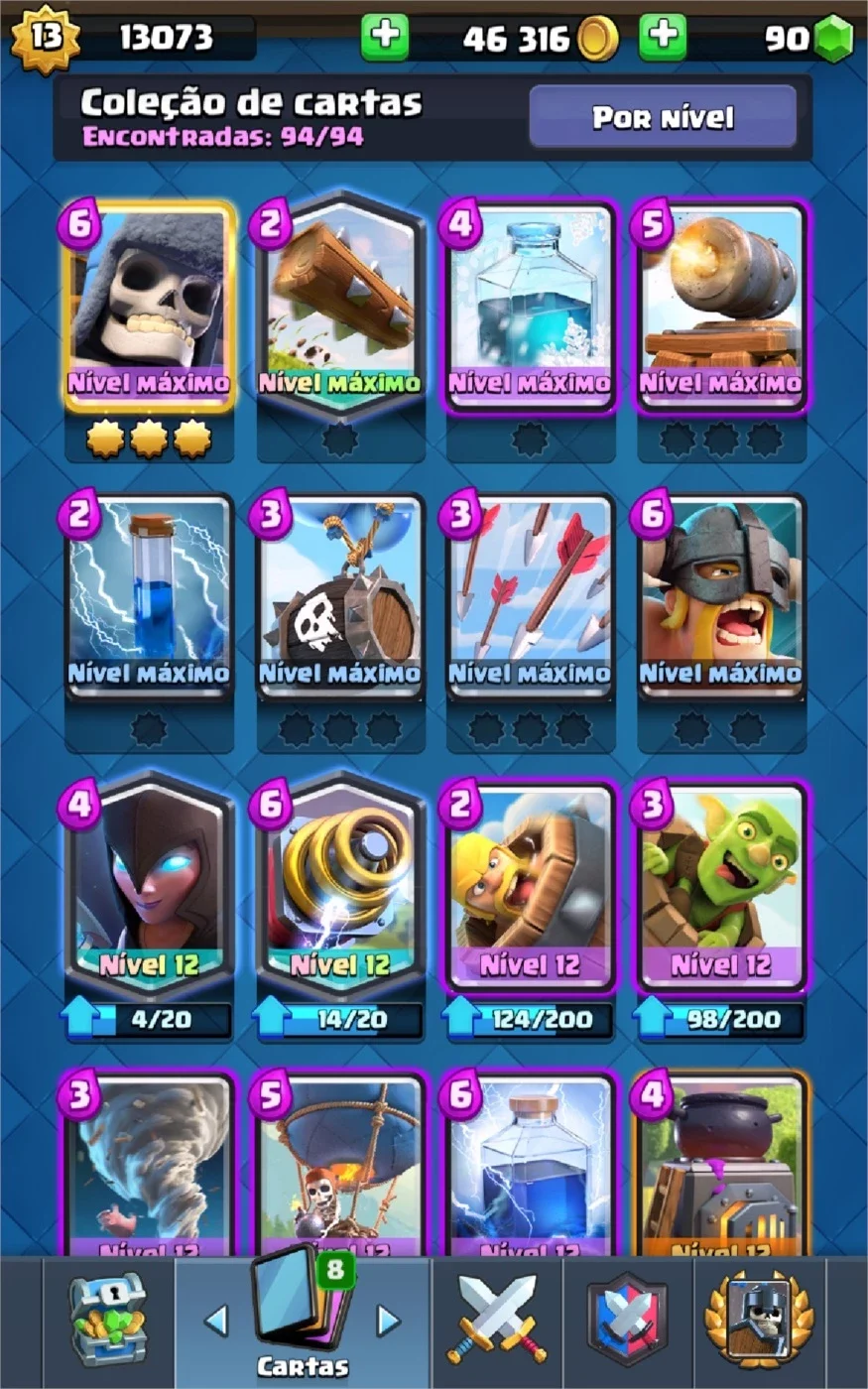Open The Log card
868x1389 pixels.
[x=339, y=308]
